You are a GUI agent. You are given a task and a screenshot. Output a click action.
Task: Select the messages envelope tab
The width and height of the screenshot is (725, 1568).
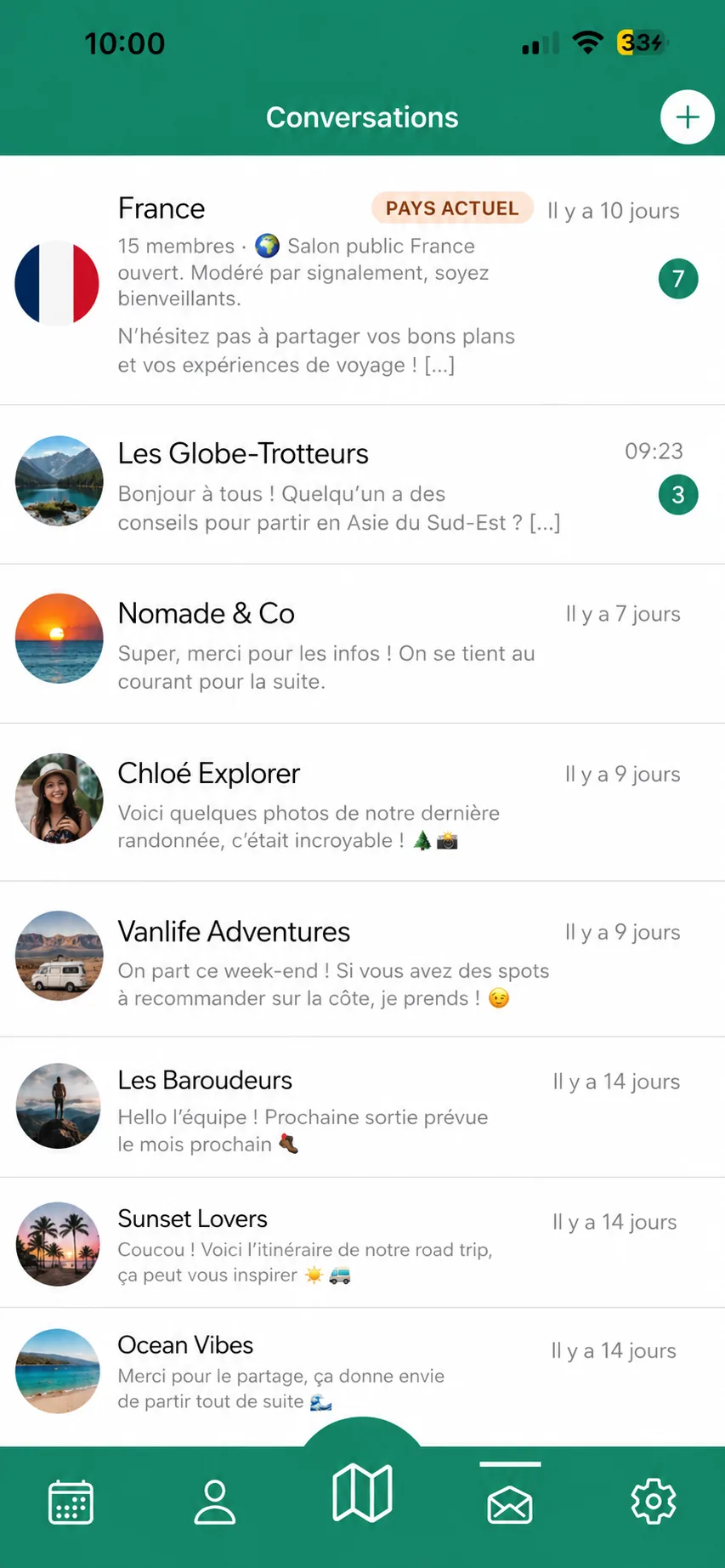click(x=510, y=1503)
